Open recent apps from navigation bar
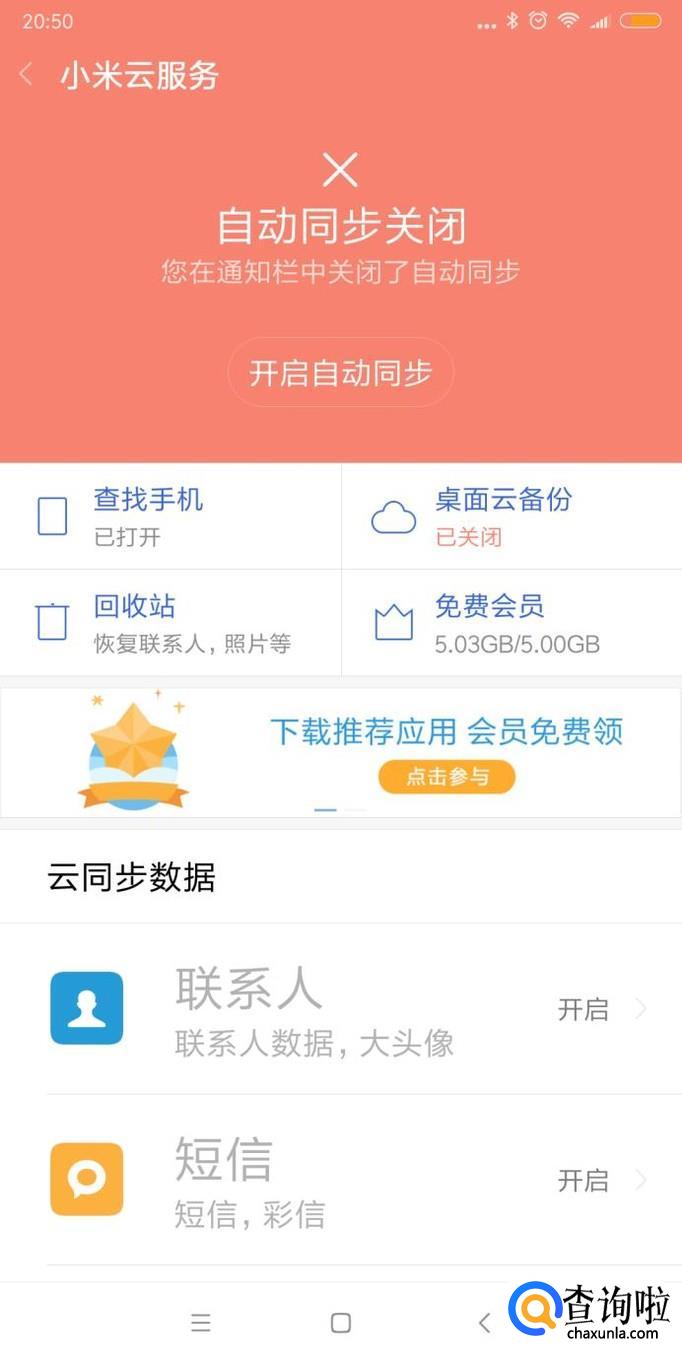 [201, 1323]
